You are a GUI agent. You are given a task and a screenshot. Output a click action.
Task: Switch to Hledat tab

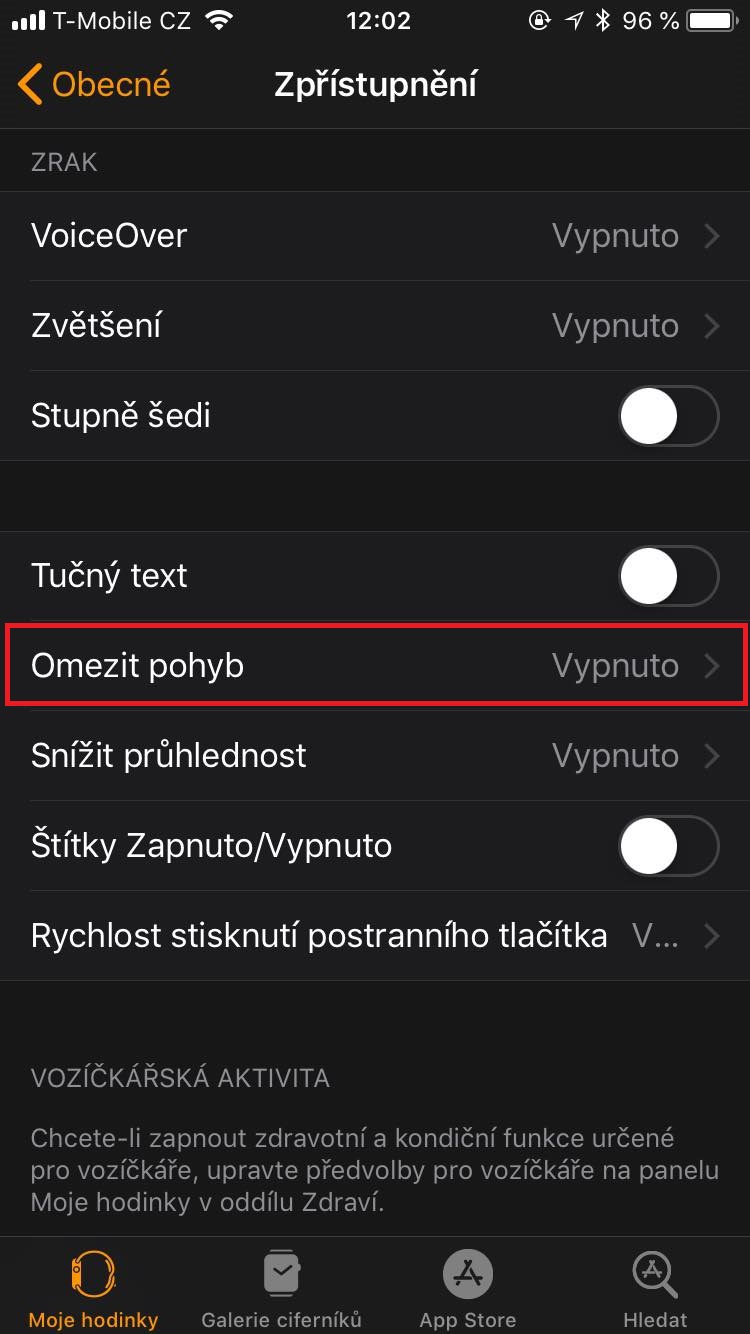655,1288
